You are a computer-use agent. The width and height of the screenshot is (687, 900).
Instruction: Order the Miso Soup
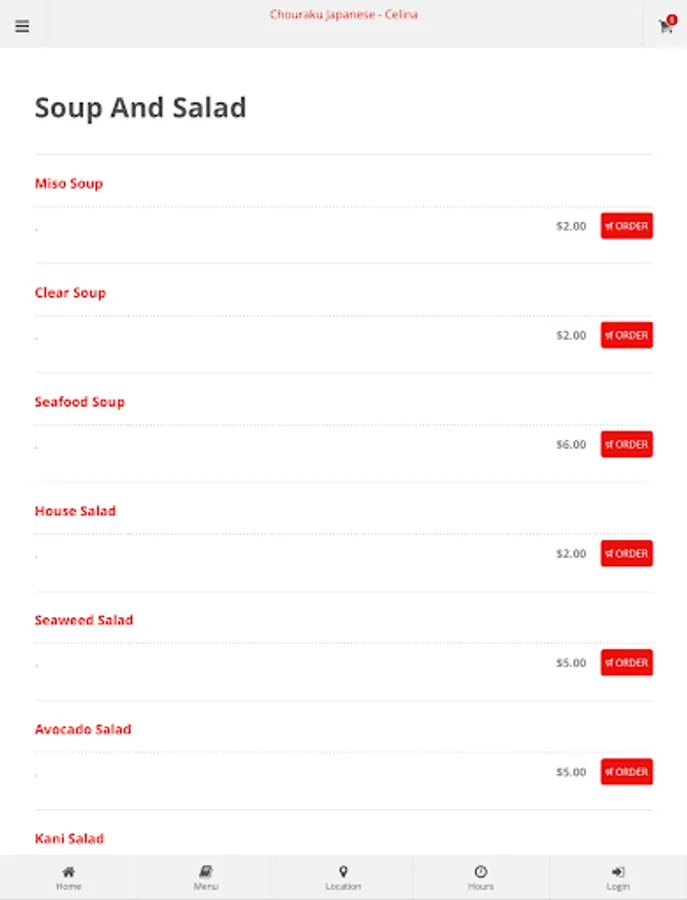tap(626, 226)
